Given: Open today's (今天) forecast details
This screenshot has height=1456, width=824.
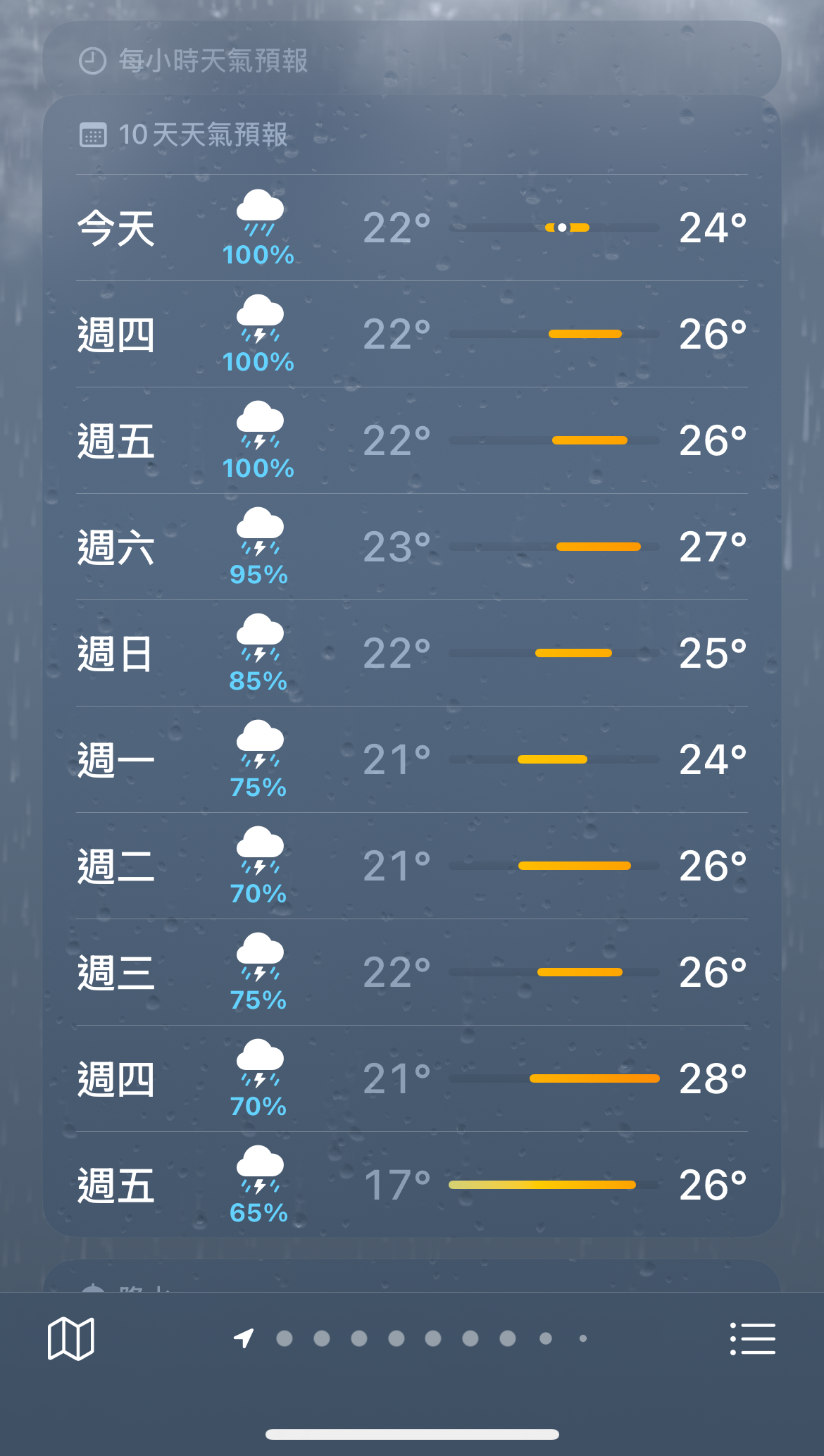Looking at the screenshot, I should pos(412,228).
